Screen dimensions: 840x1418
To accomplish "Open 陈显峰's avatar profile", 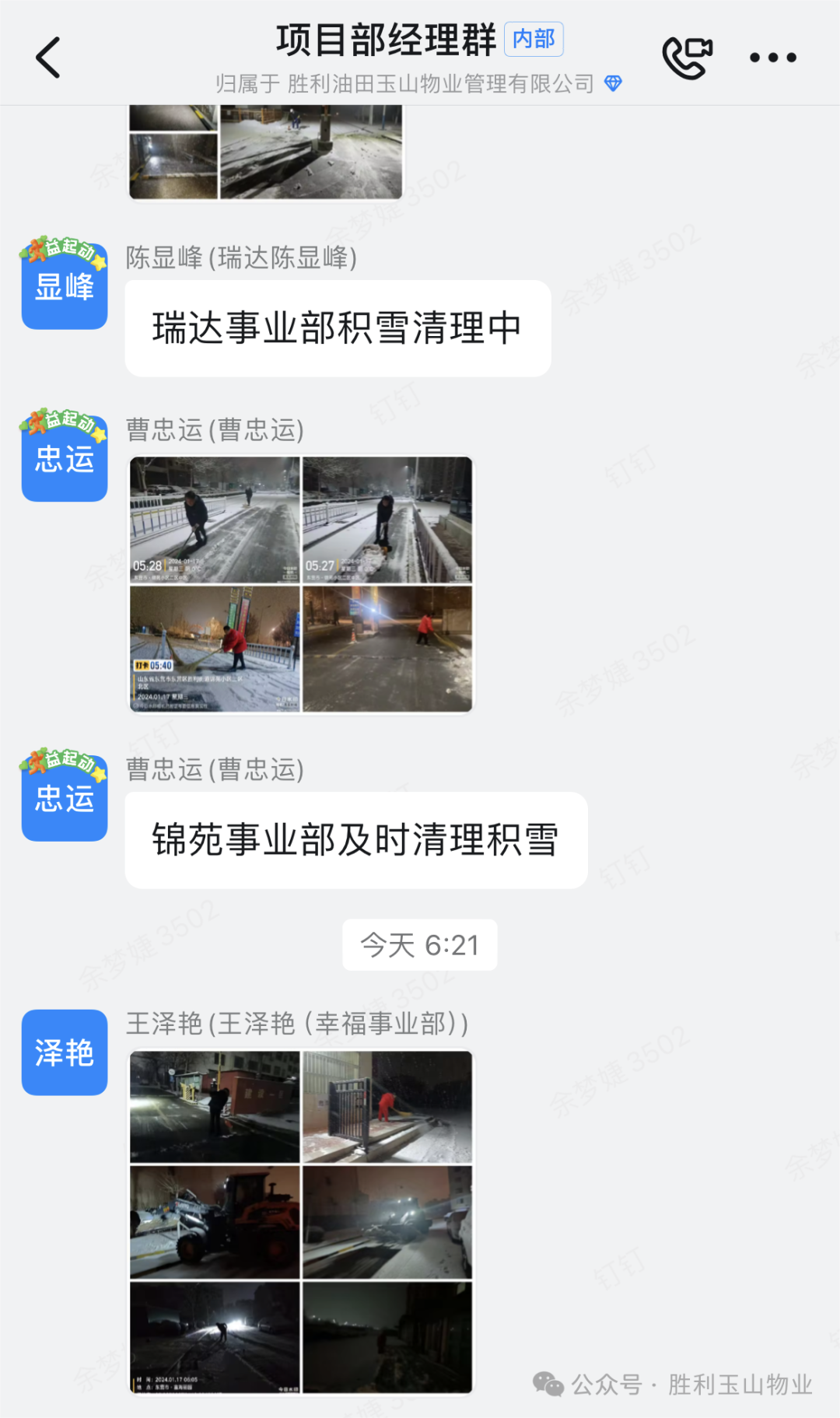I will tap(65, 286).
